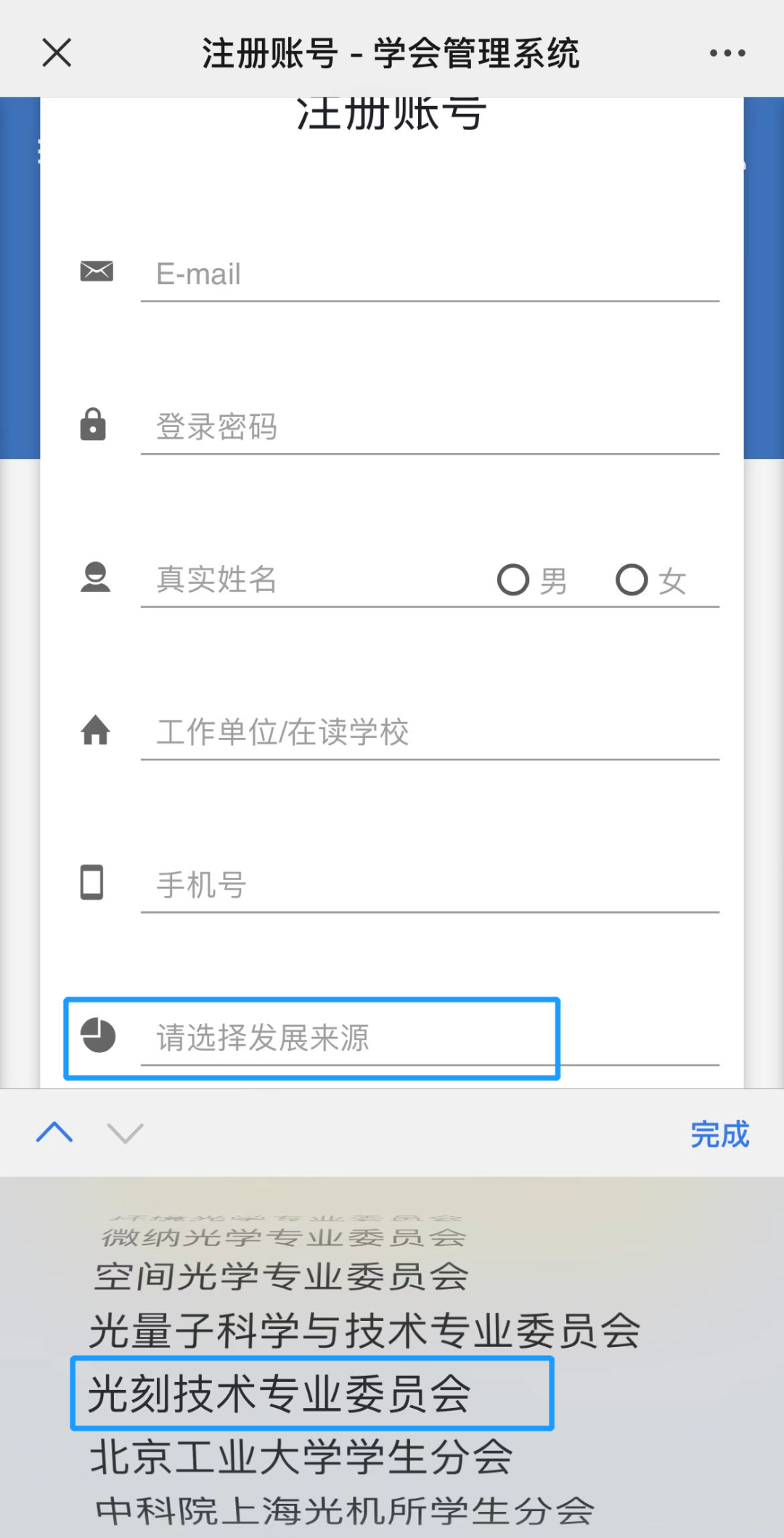The width and height of the screenshot is (784, 1538).
Task: Select 中科院上海光机所学生分会 option
Action: [x=346, y=1511]
